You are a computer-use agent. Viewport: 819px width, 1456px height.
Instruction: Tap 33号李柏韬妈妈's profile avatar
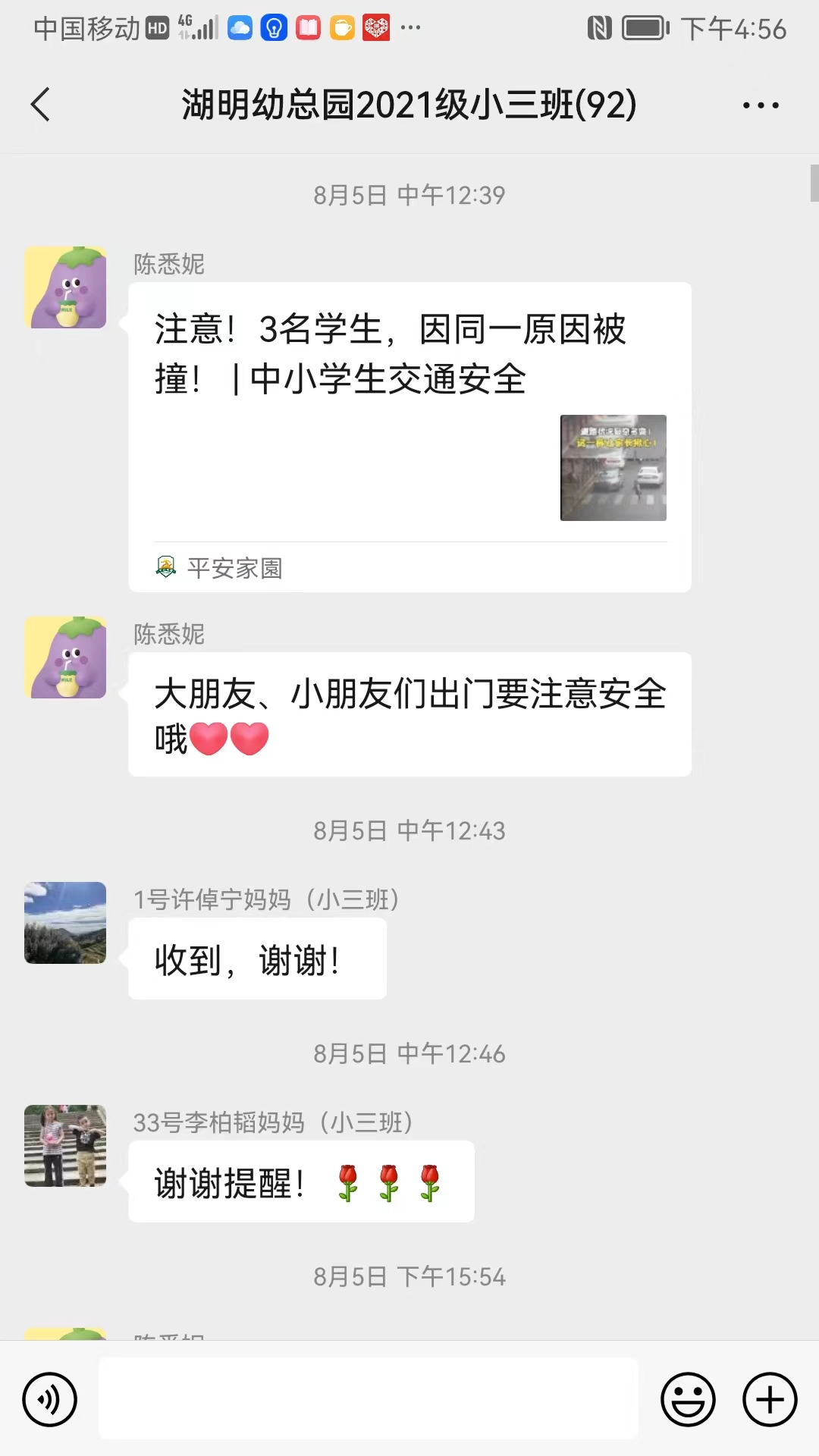click(x=65, y=1146)
